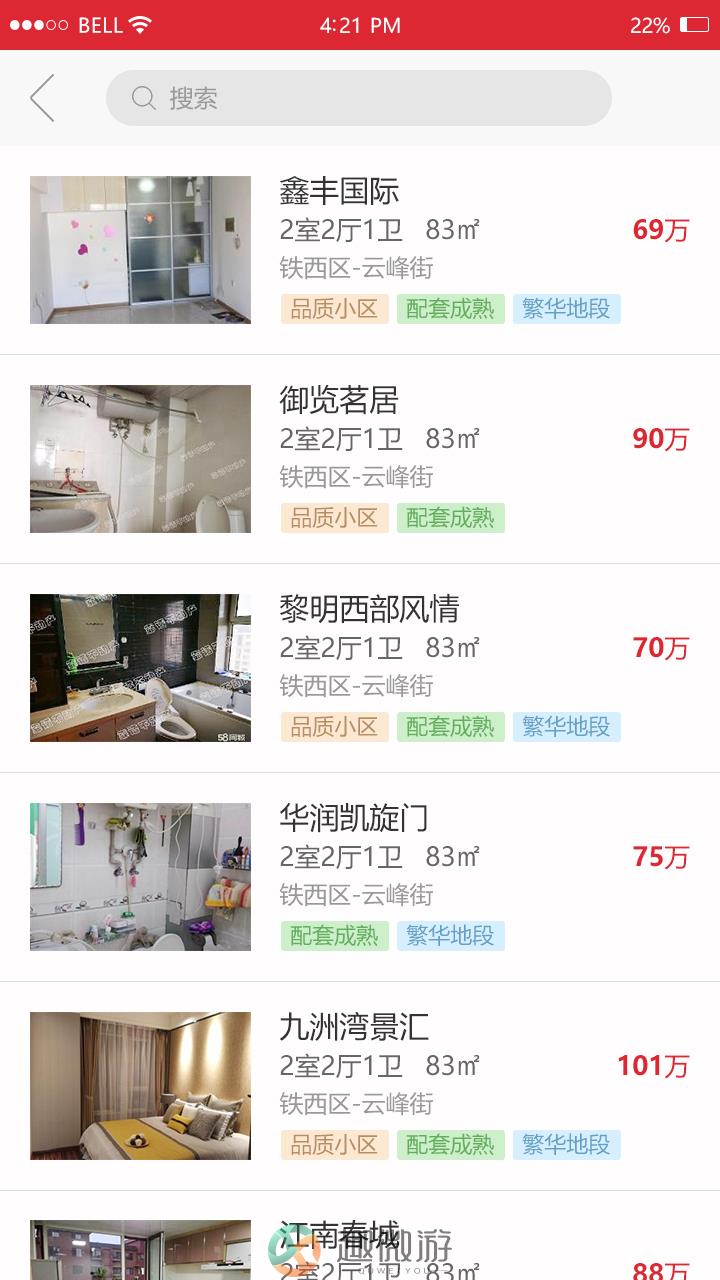The width and height of the screenshot is (720, 1280).
Task: Open the 御览茗居 listing
Action: click(x=360, y=459)
